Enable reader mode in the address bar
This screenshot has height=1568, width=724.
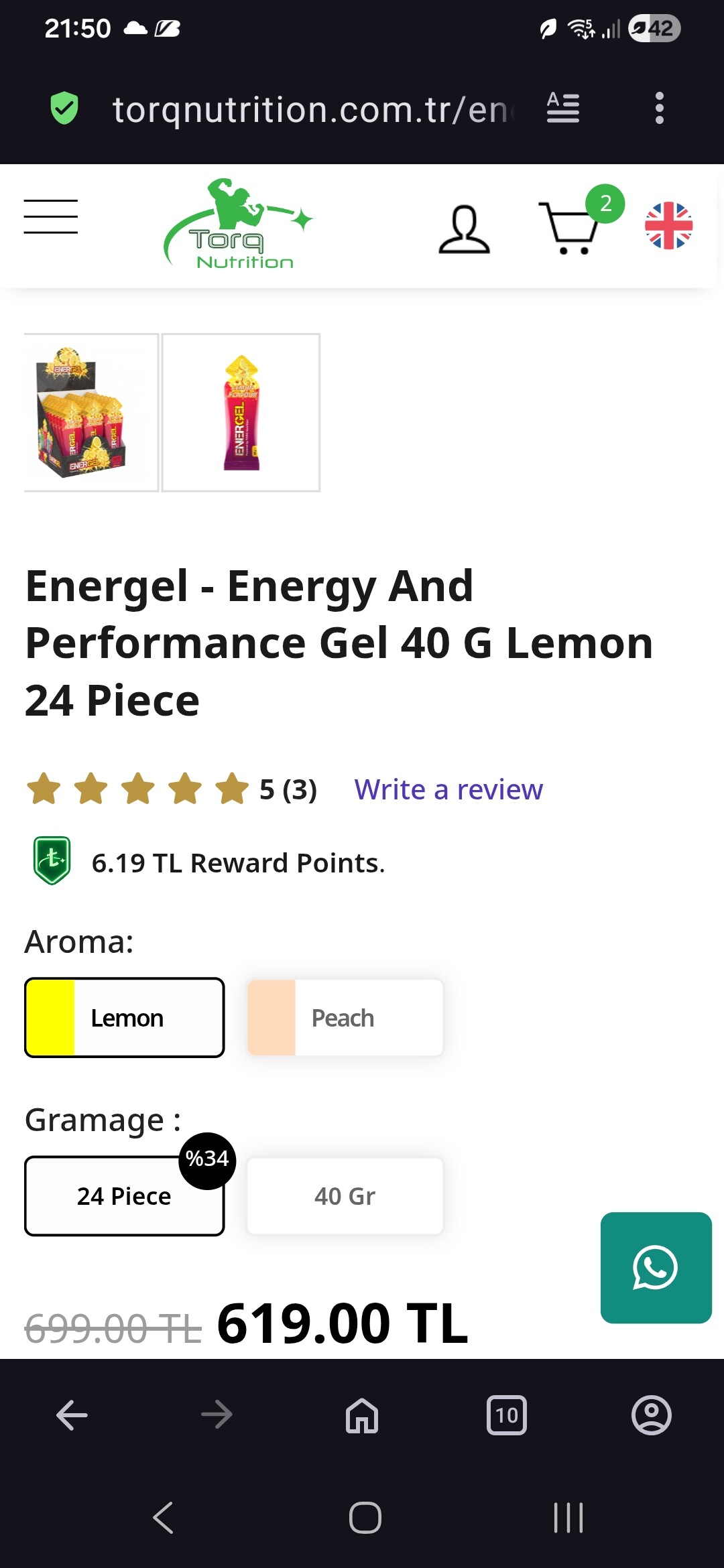[x=563, y=108]
